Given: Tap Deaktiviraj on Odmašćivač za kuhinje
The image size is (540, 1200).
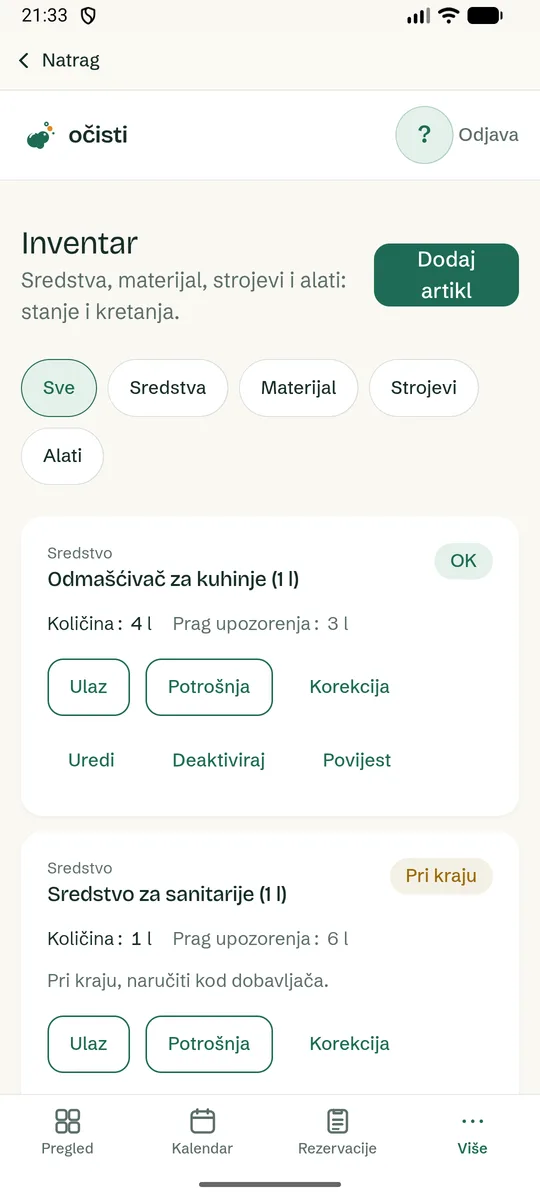Looking at the screenshot, I should [219, 760].
